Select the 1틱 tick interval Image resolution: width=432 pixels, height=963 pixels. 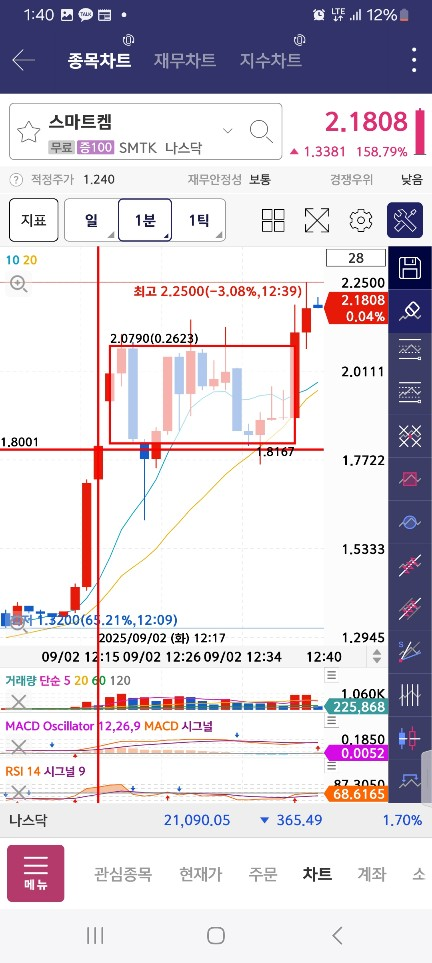(x=198, y=220)
